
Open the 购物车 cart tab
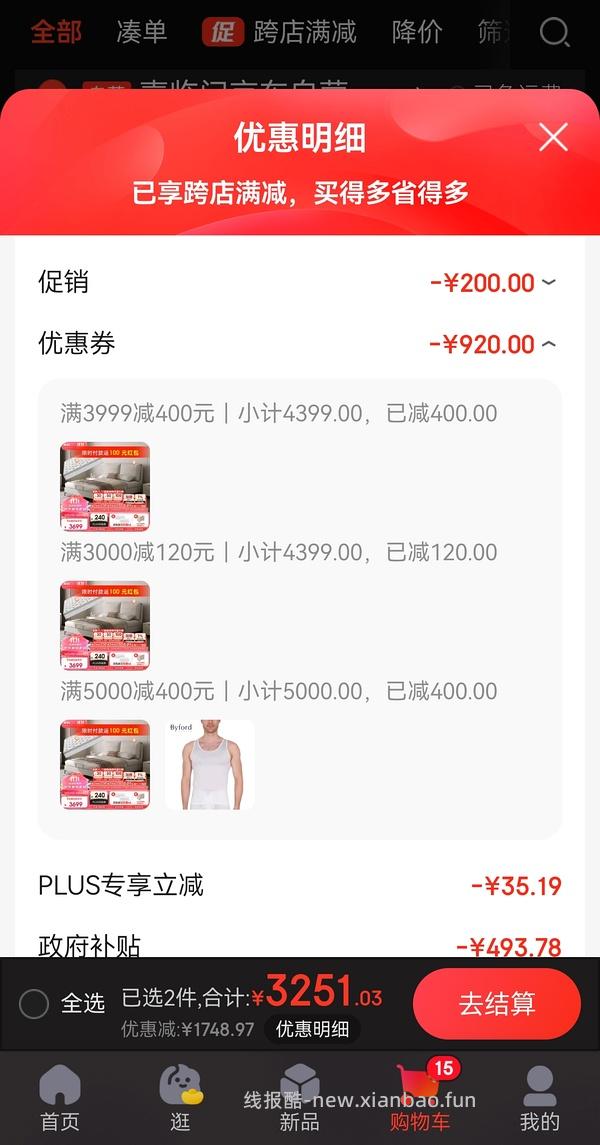point(419,1098)
